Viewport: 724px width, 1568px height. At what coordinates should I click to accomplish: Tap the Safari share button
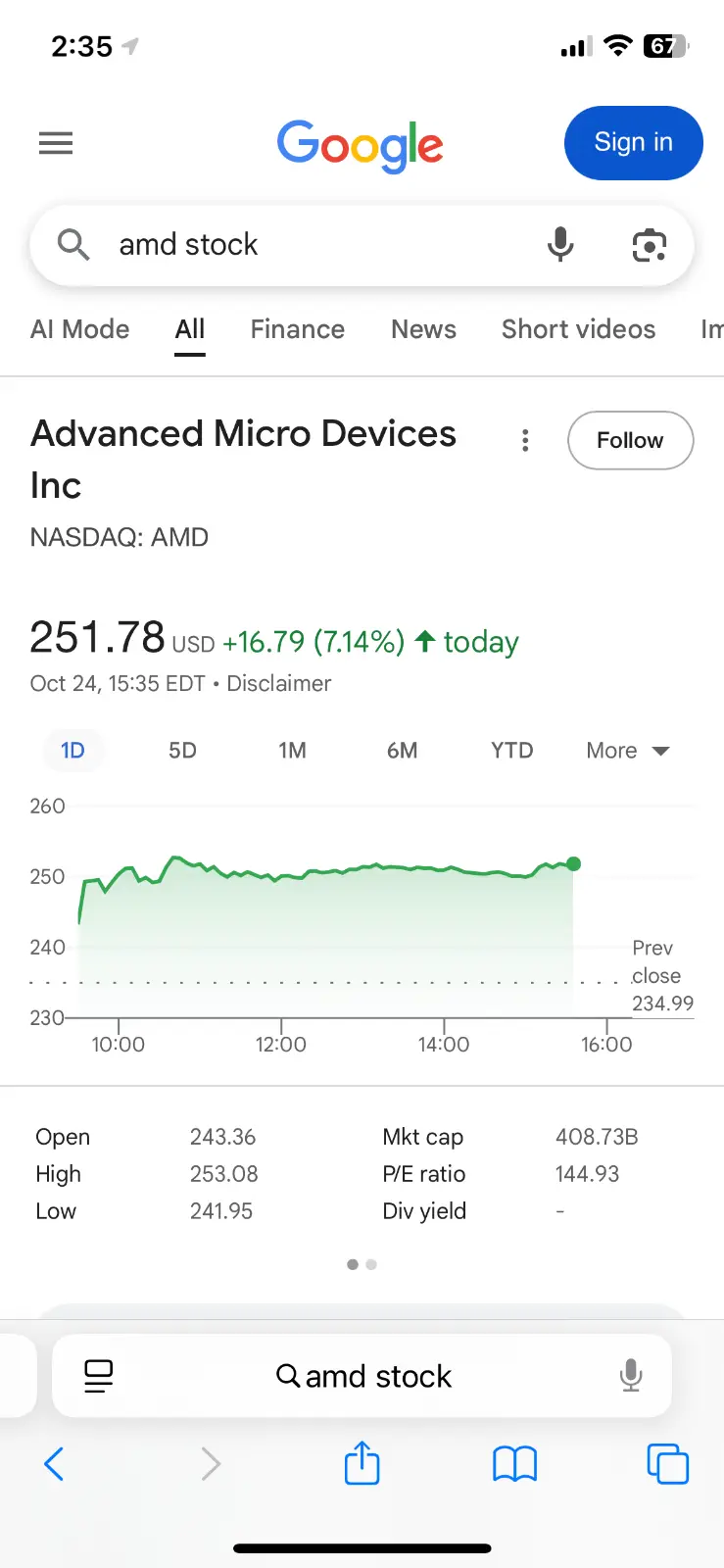click(362, 1464)
